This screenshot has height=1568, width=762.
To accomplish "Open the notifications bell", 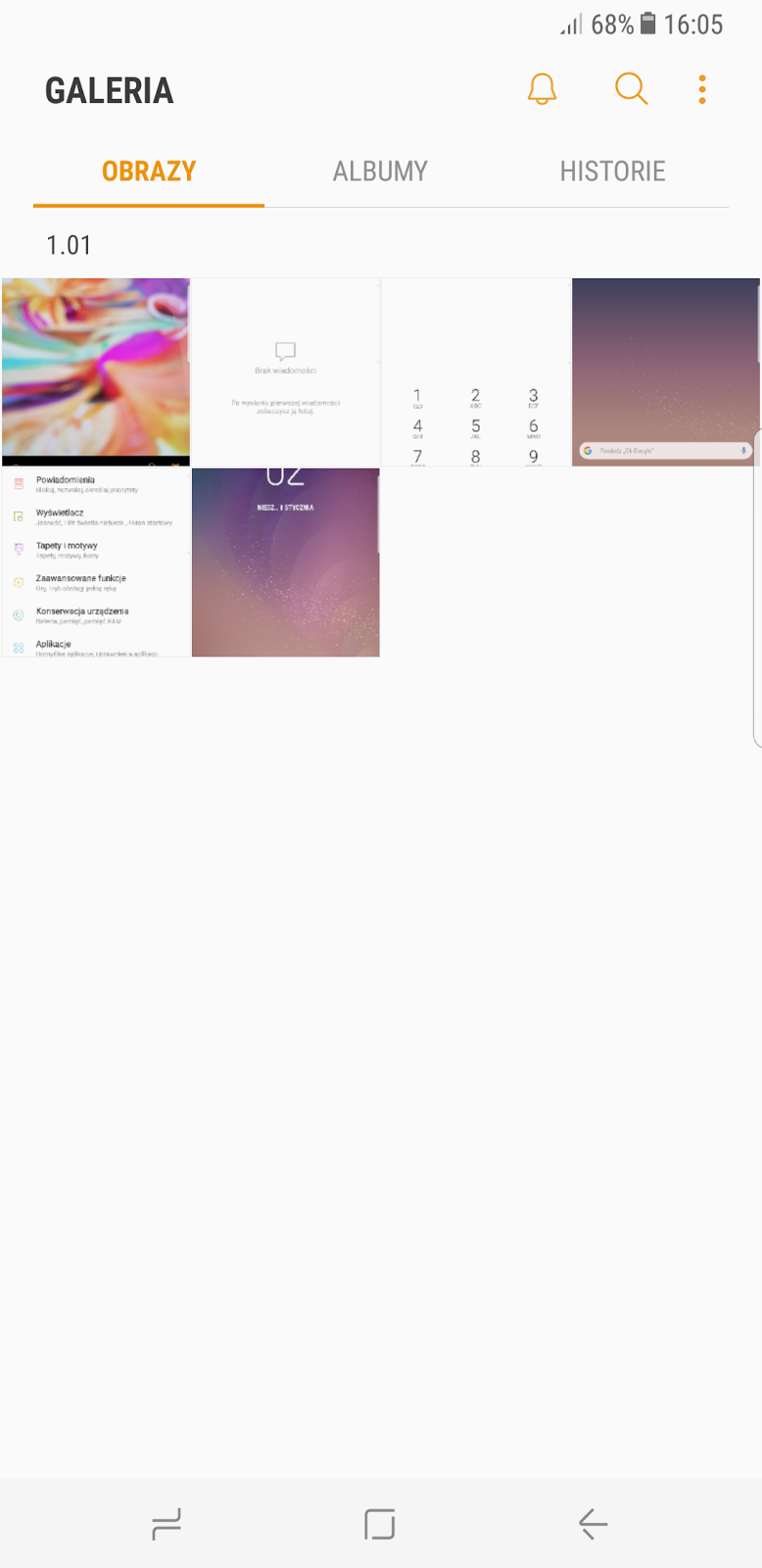I will pos(542,89).
